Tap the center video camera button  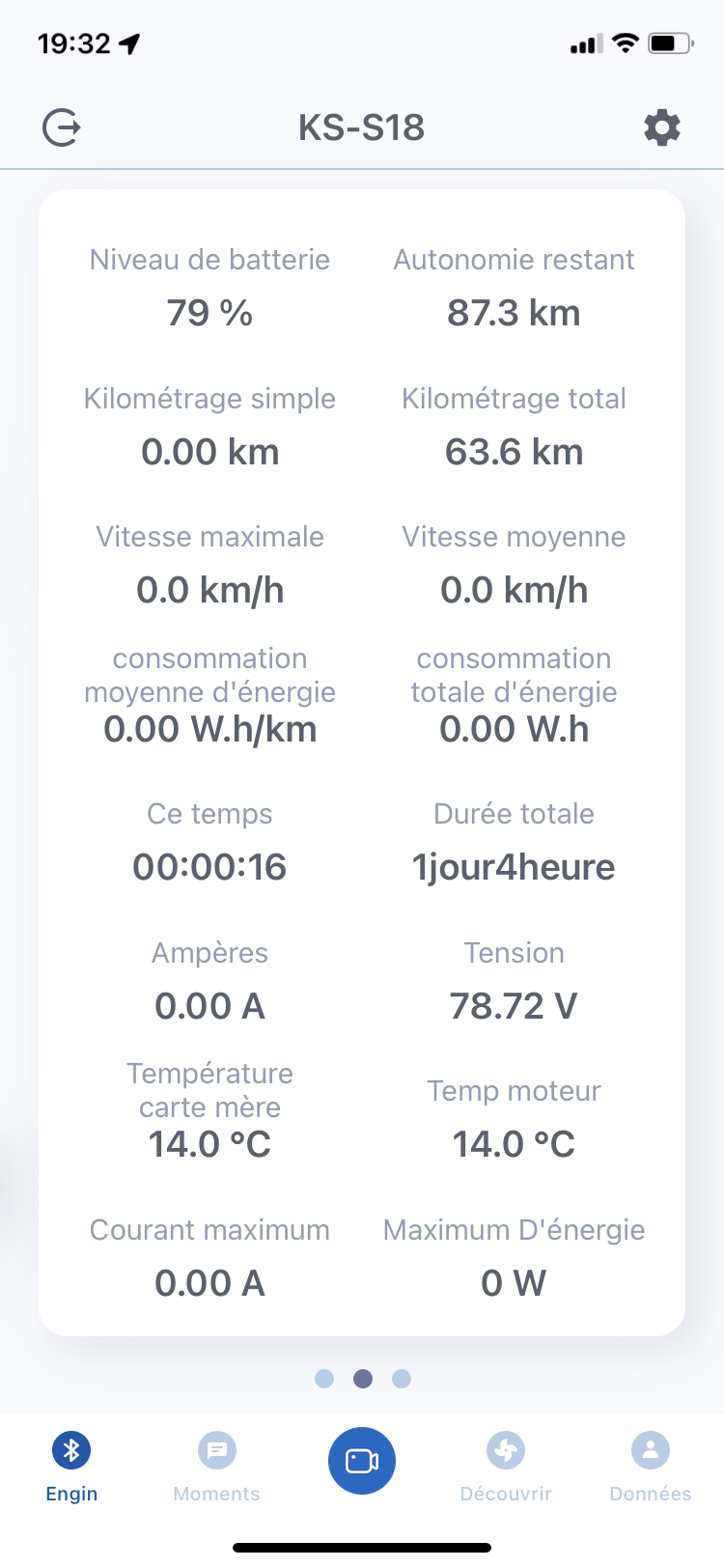point(362,1461)
